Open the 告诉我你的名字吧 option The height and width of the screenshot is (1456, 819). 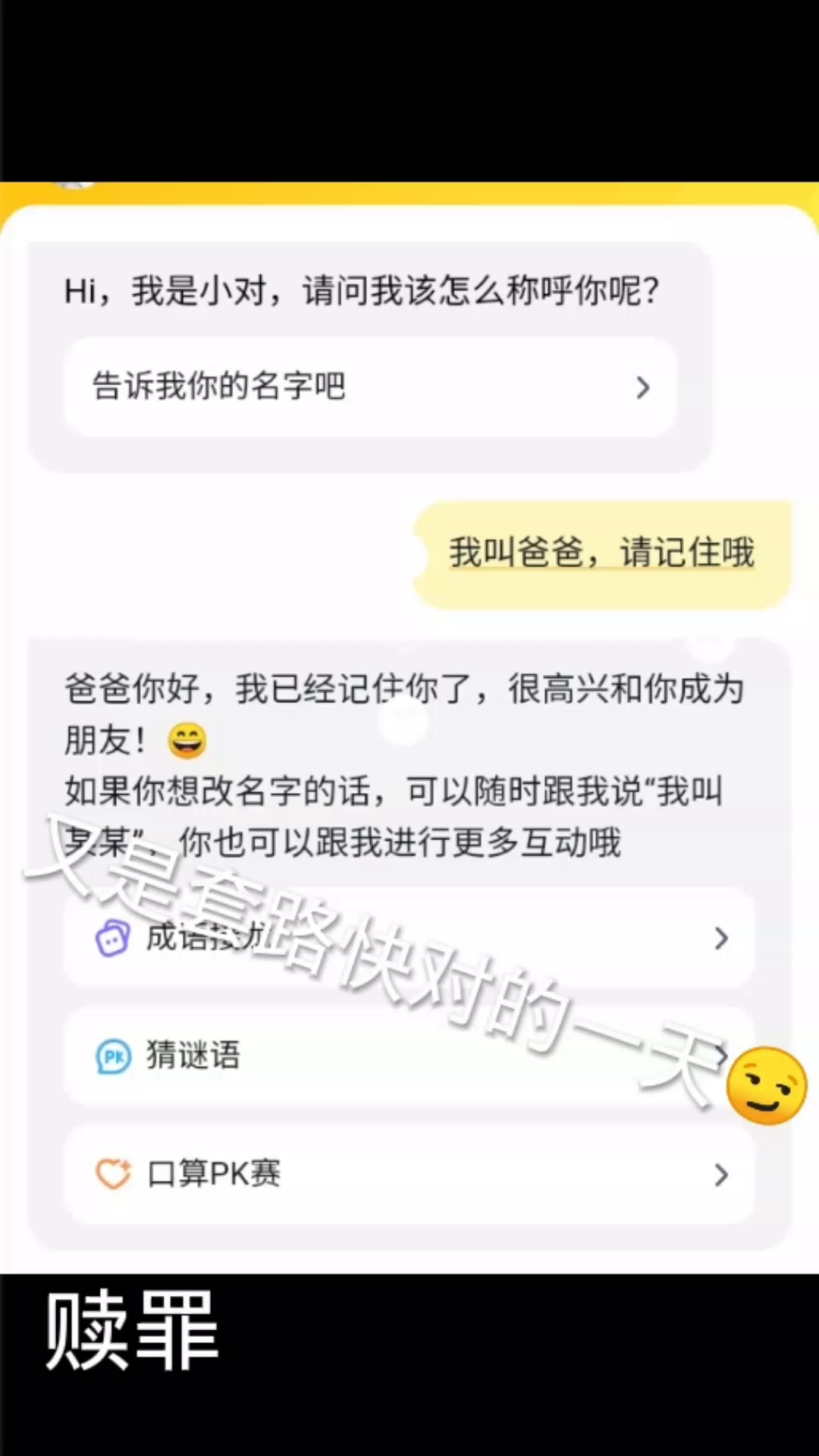pos(369,387)
